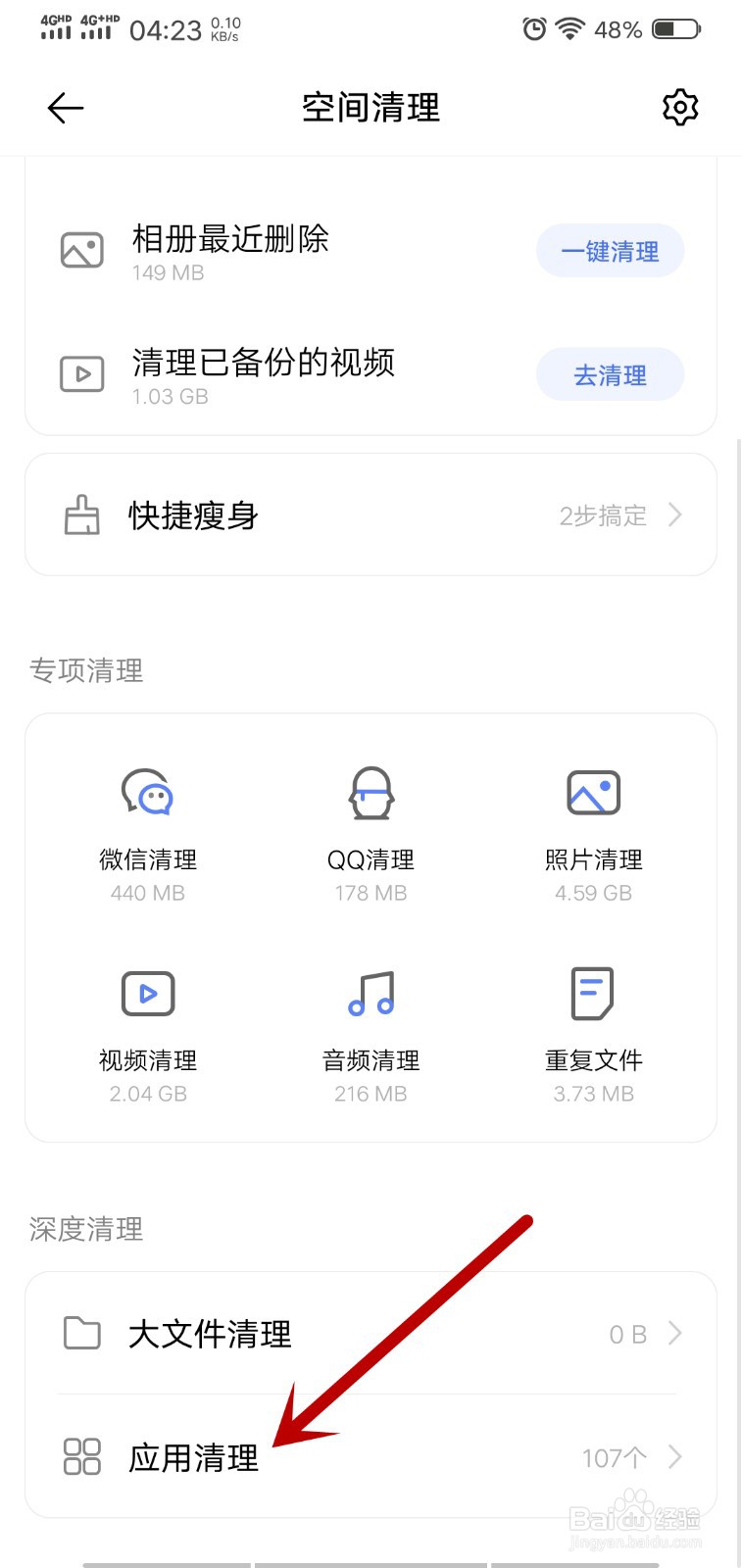This screenshot has height=1568, width=742.
Task: Go back using the top-left arrow
Action: (66, 108)
